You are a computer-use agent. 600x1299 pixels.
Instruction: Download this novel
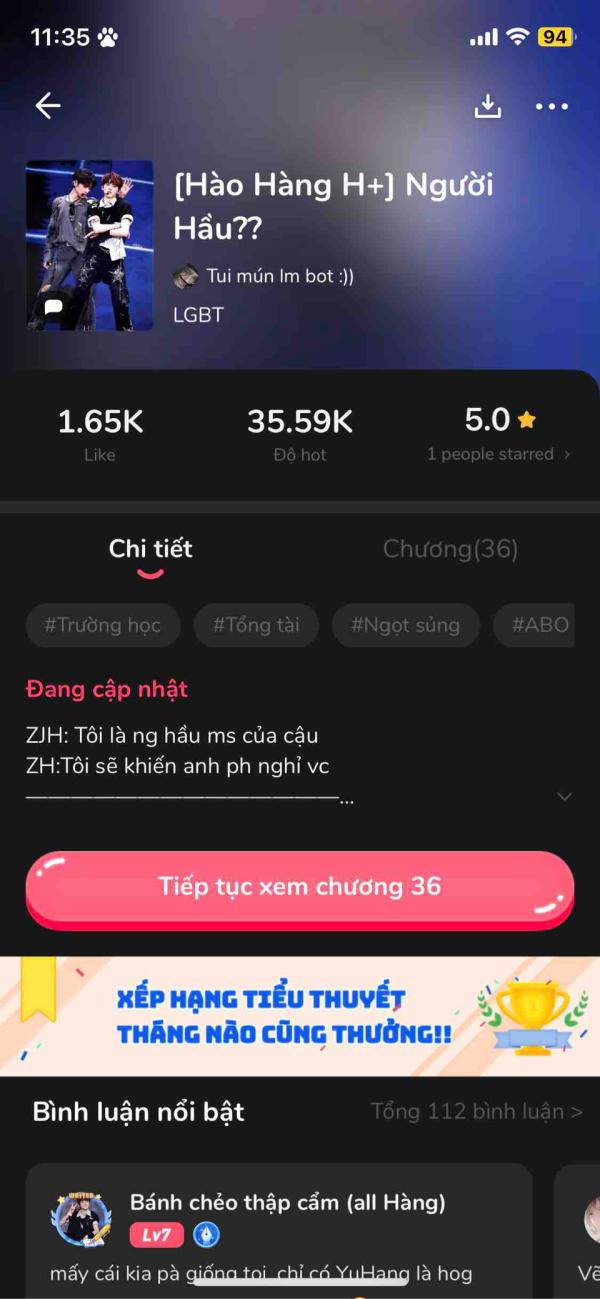(x=487, y=106)
